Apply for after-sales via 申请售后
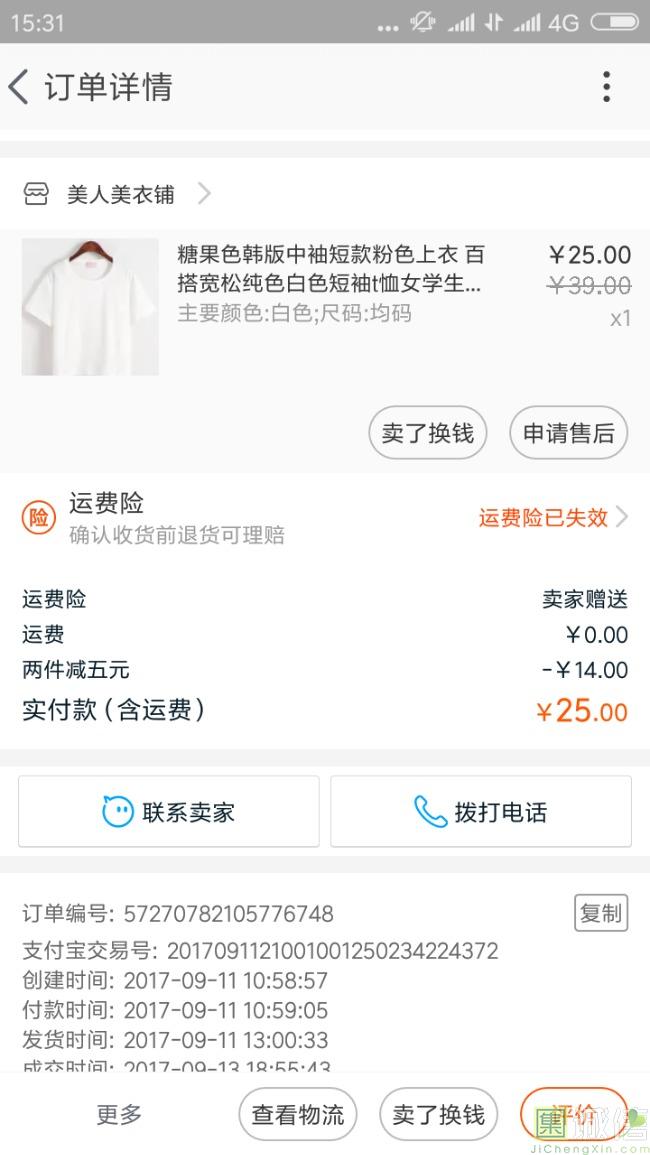The width and height of the screenshot is (650, 1155). tap(568, 433)
